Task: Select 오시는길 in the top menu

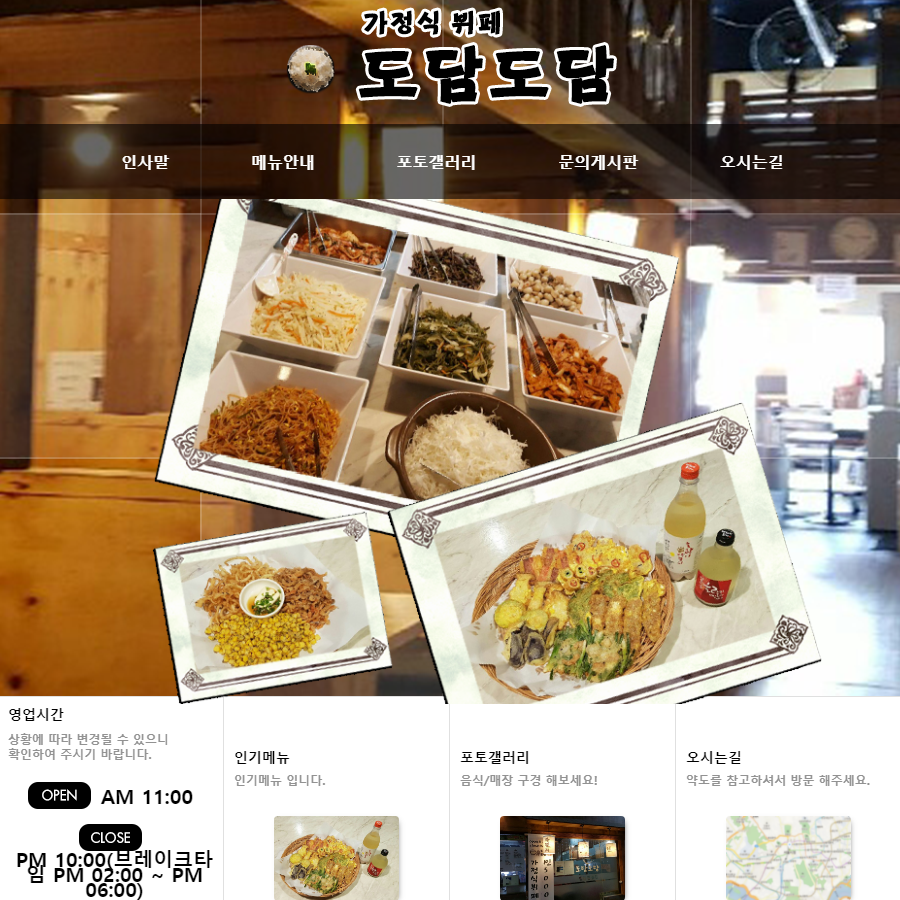Action: click(x=751, y=162)
